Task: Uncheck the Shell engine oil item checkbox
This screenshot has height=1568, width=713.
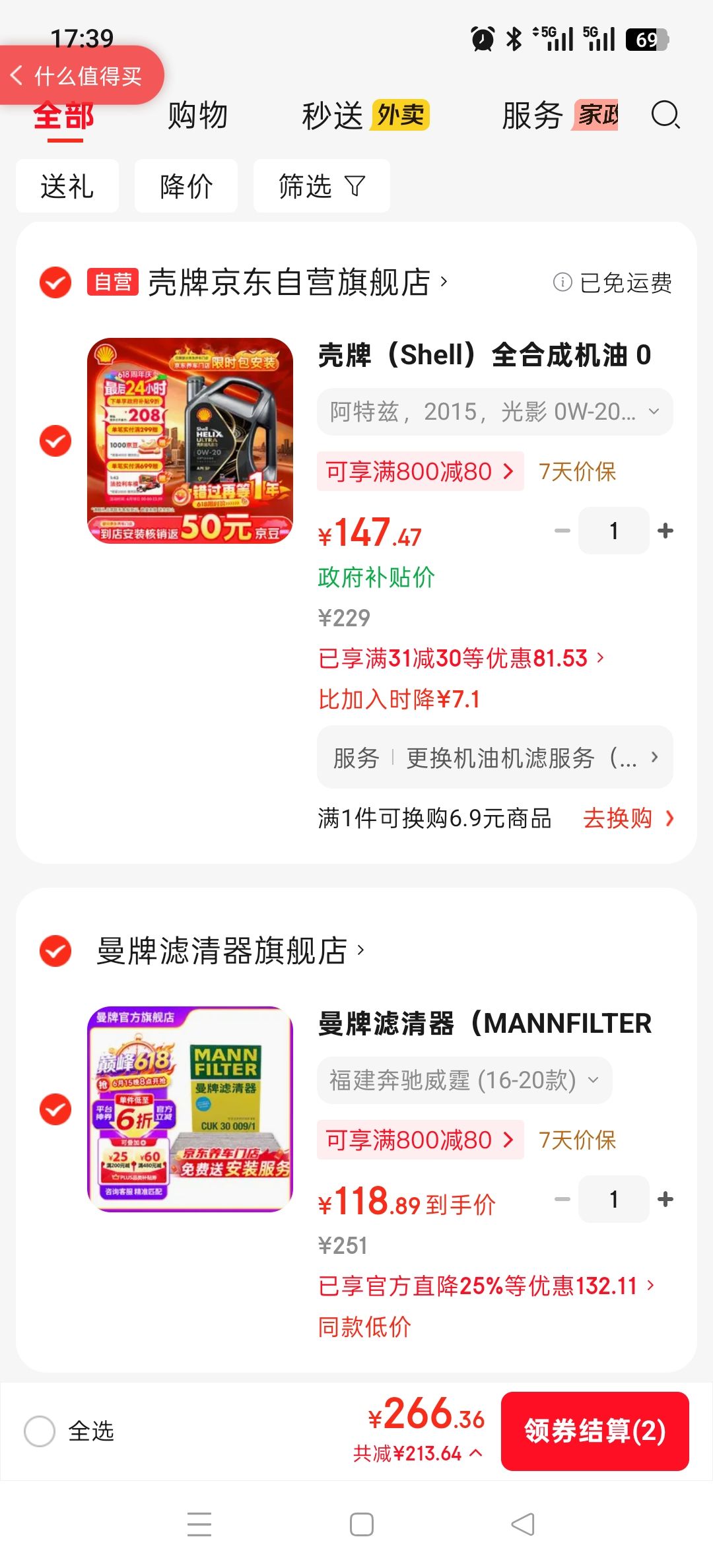Action: 55,441
